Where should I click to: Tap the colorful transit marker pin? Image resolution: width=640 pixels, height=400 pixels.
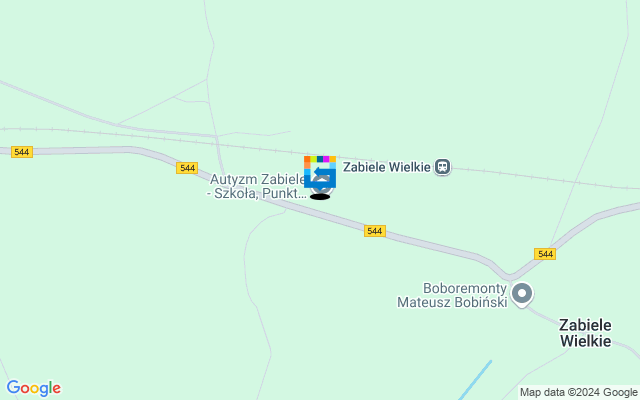320,172
